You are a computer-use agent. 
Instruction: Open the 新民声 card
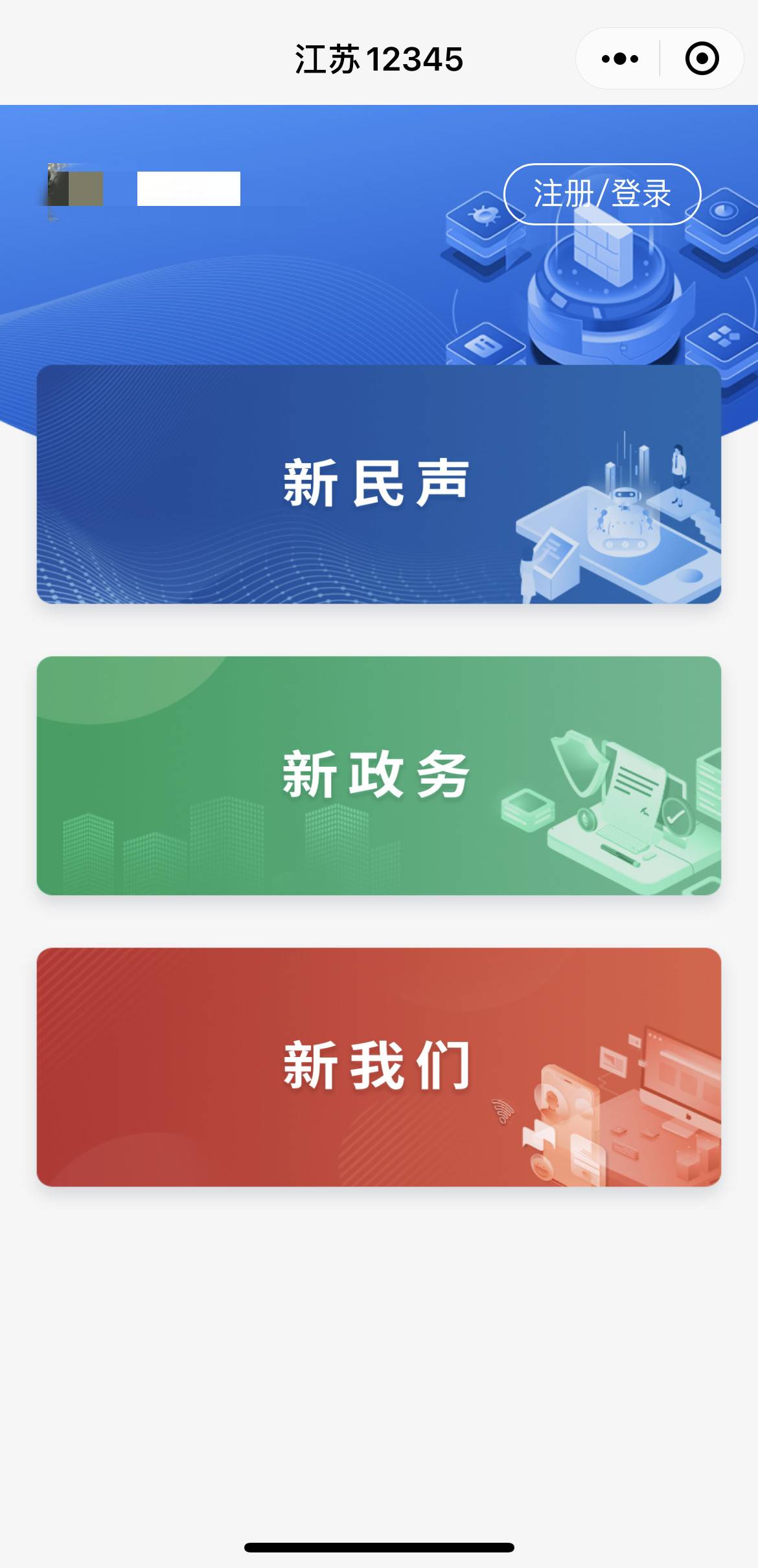point(378,484)
